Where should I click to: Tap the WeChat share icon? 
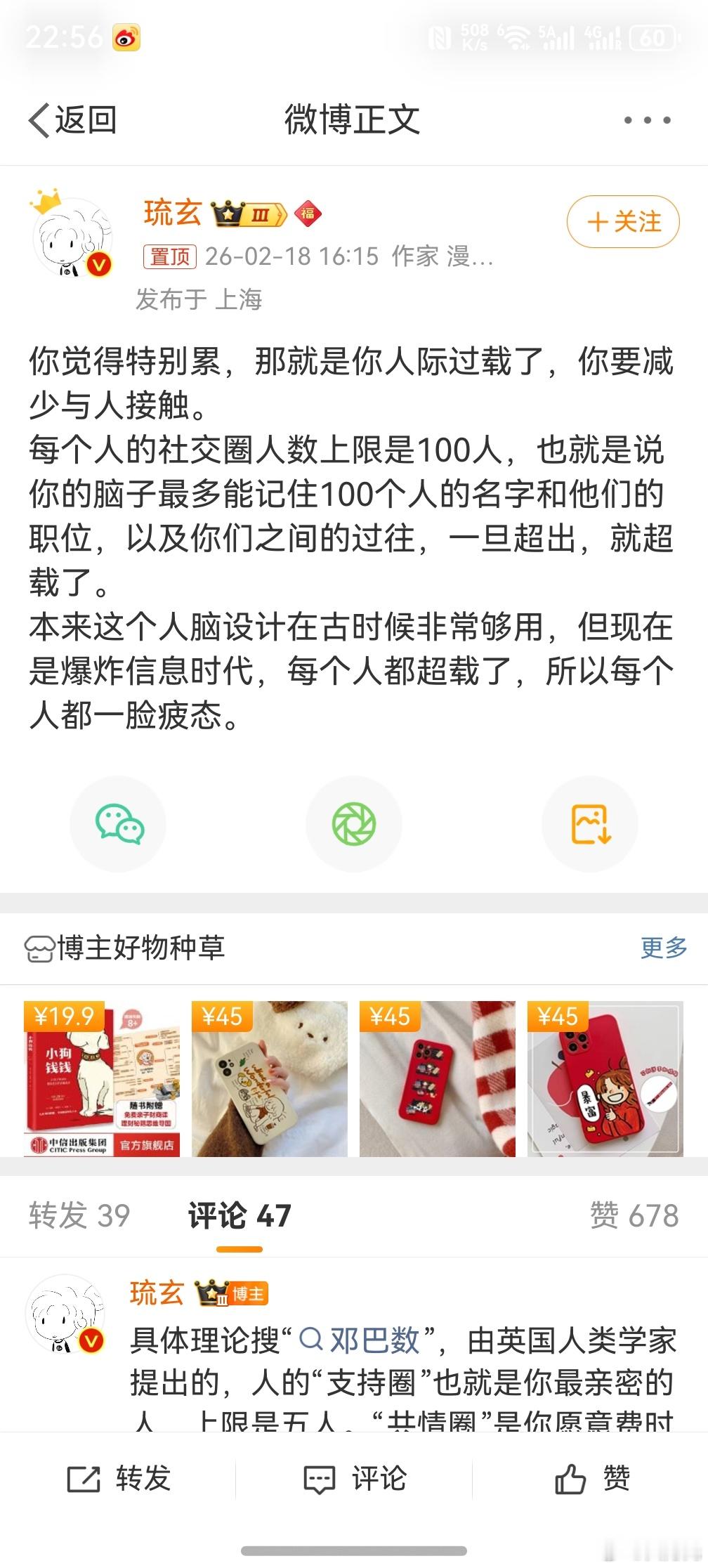coord(118,825)
